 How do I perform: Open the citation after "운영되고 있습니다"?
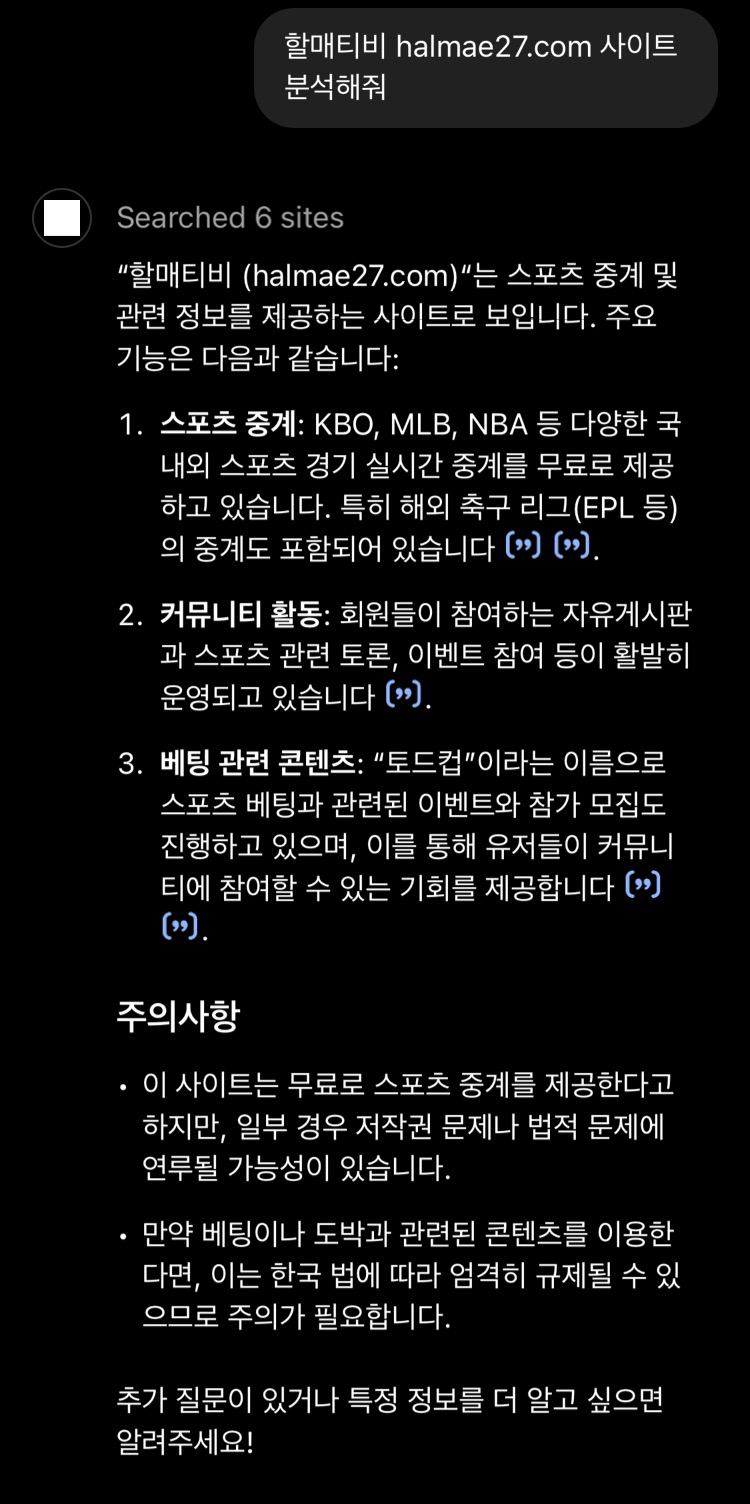tap(403, 695)
